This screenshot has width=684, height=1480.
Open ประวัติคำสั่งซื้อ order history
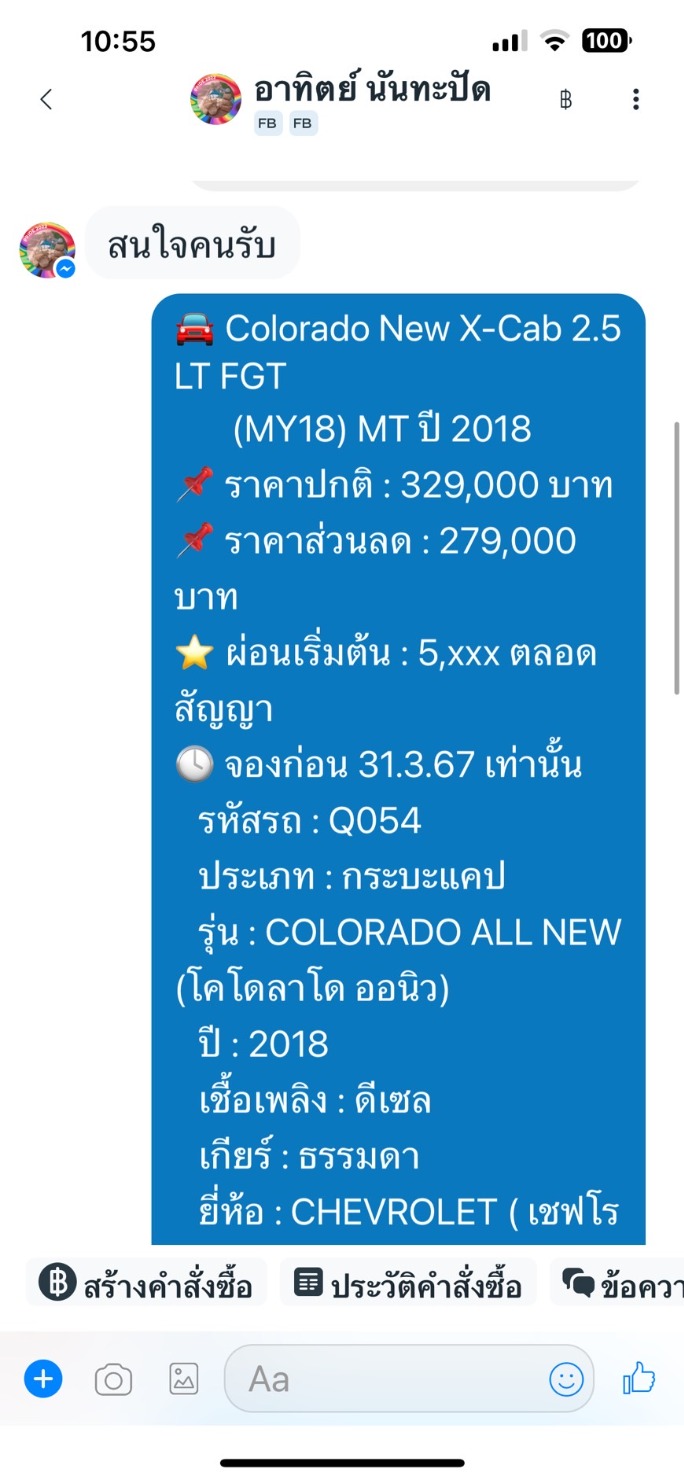coord(408,1284)
